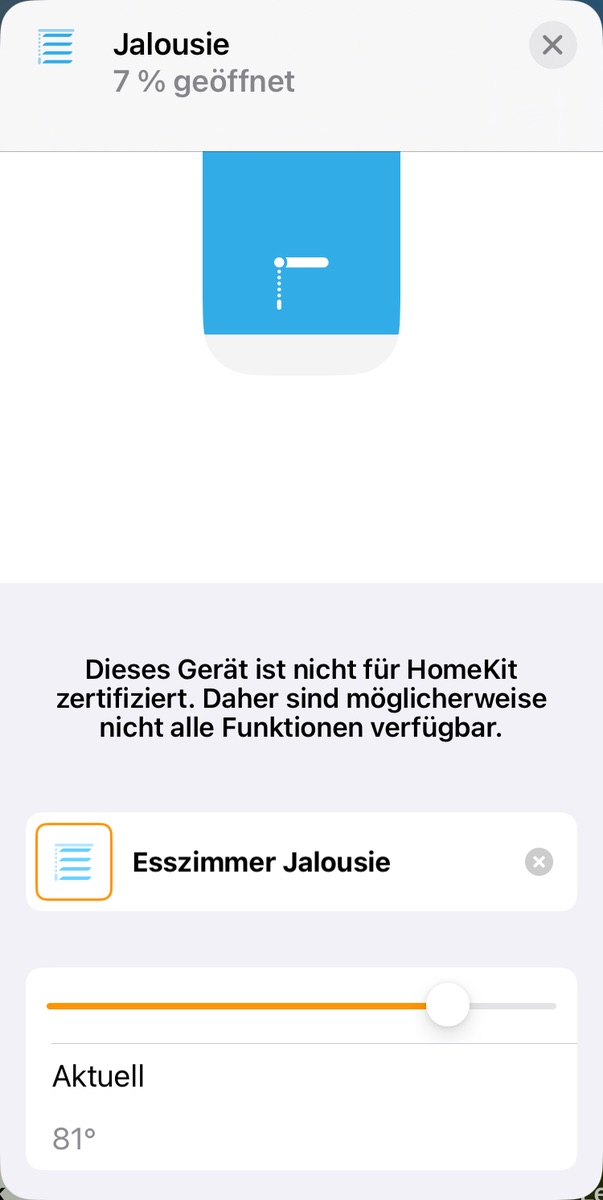Image resolution: width=603 pixels, height=1200 pixels.
Task: Clear the Esszimmer Jalousie name field
Action: (538, 862)
